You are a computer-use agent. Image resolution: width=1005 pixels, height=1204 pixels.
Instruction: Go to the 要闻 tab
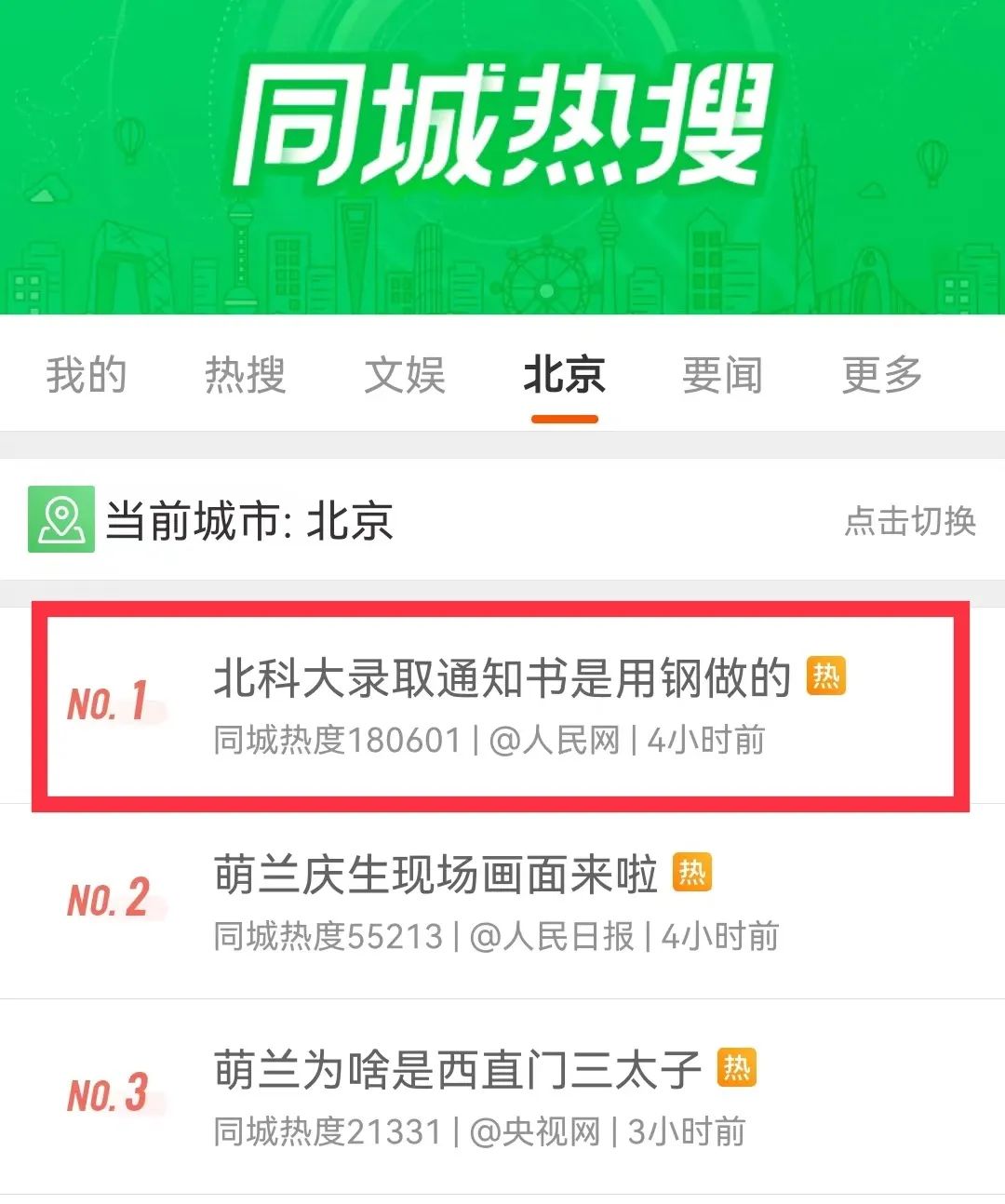tap(722, 375)
